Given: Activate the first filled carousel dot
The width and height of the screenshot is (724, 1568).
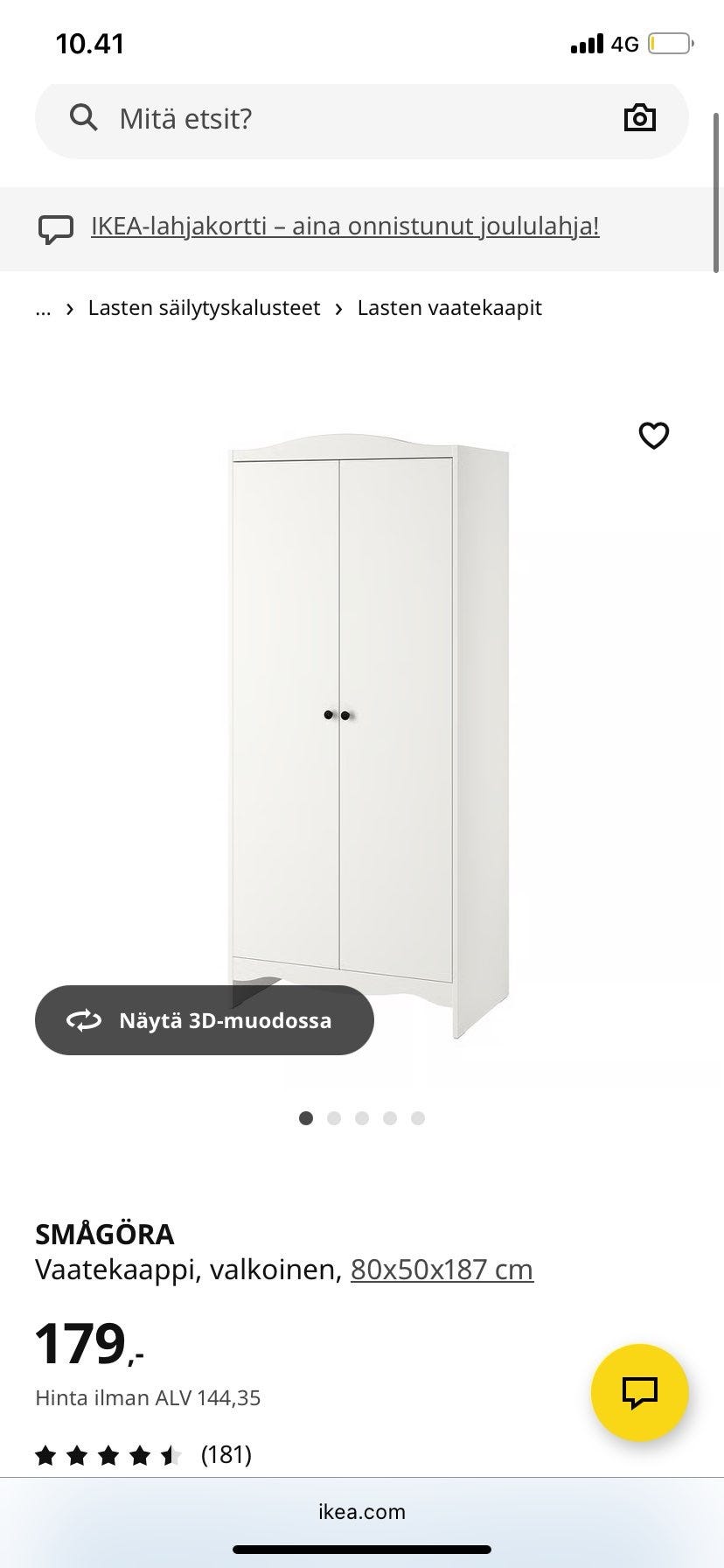Looking at the screenshot, I should [x=306, y=1118].
